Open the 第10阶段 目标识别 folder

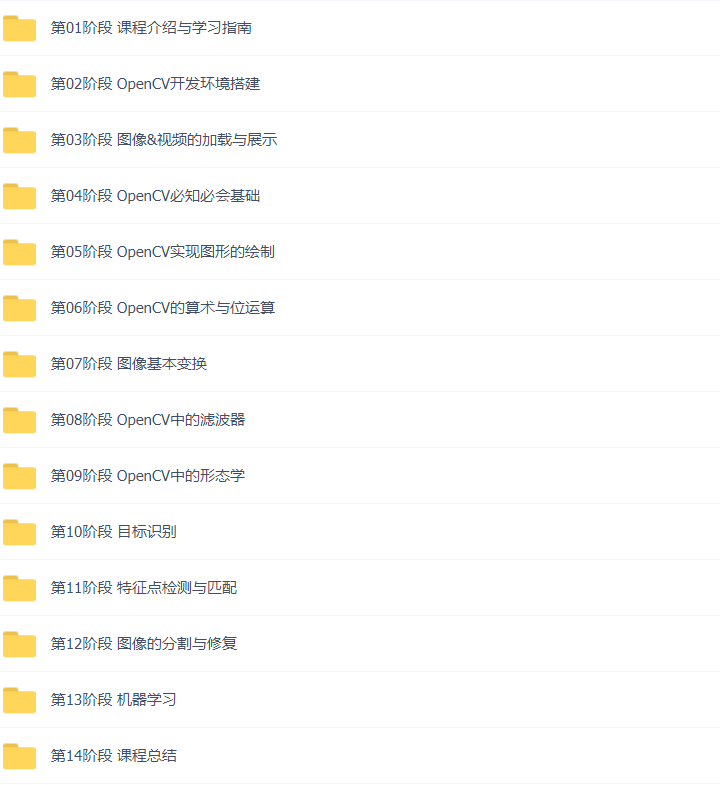113,532
